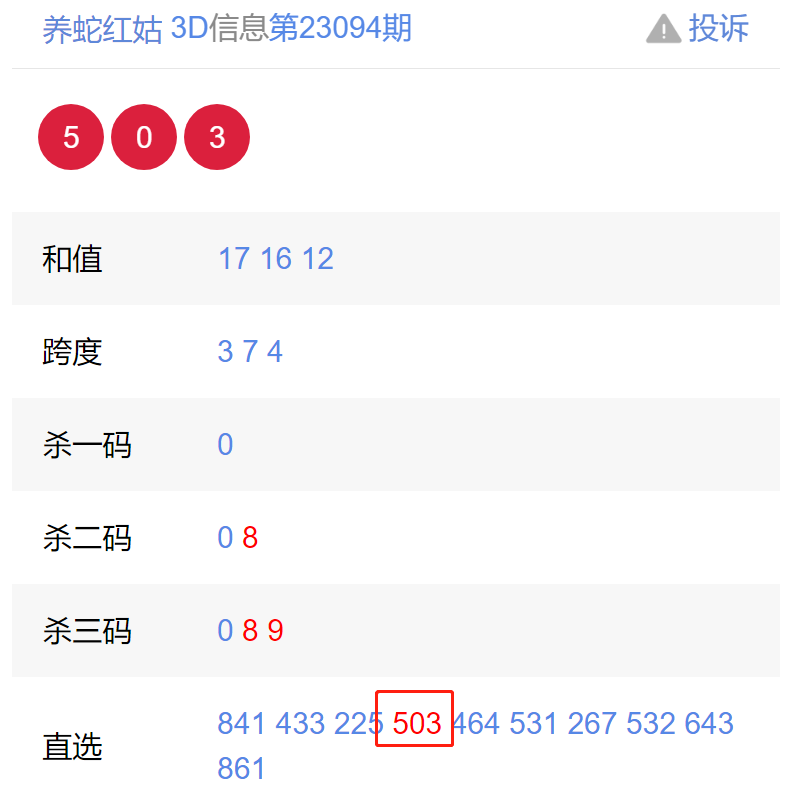793x800 pixels.
Task: Tap the 投诉 report button
Action: tap(698, 29)
